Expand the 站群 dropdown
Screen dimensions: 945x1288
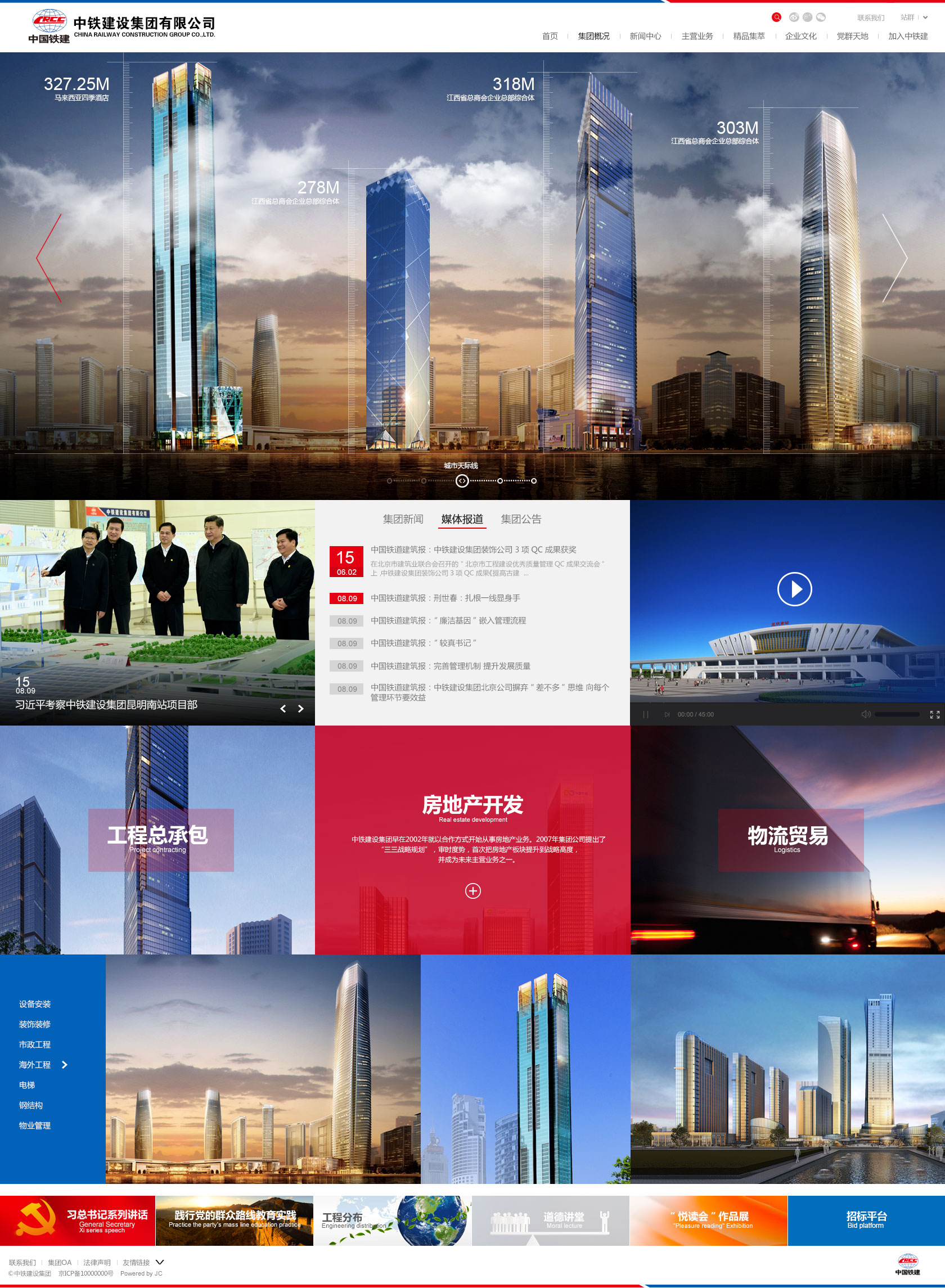(x=913, y=17)
